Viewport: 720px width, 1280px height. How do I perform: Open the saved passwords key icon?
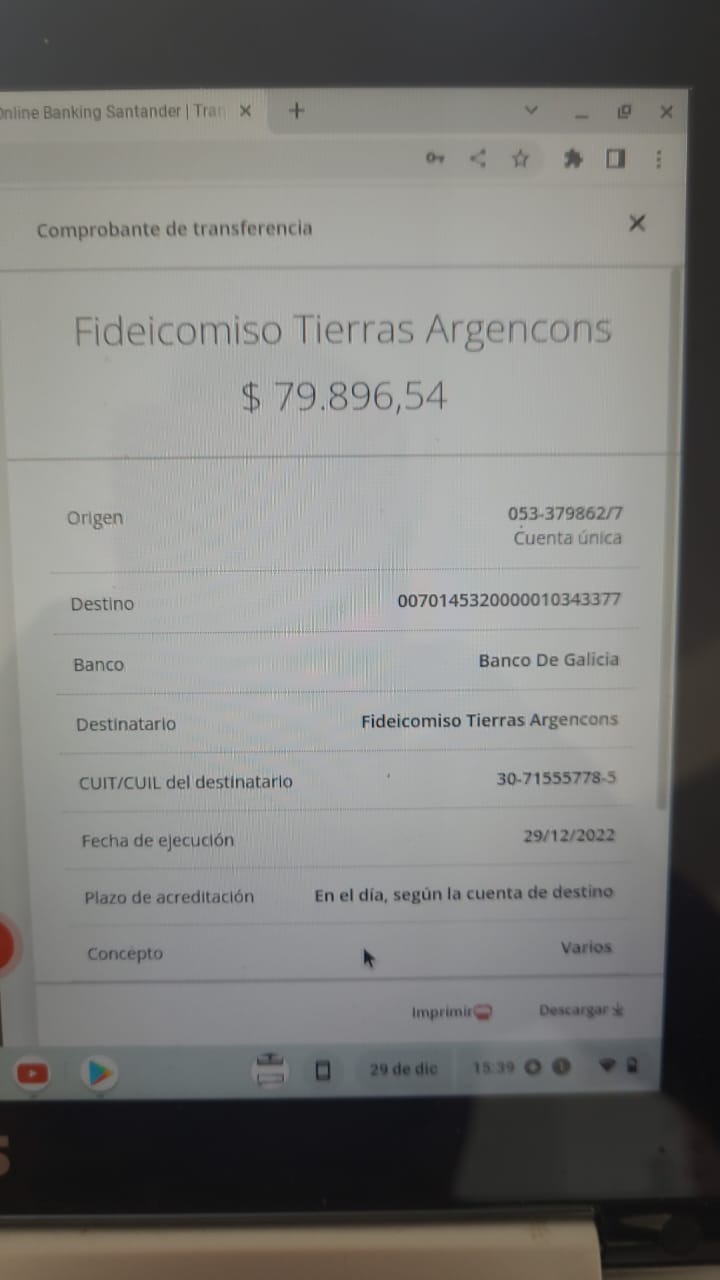tap(435, 158)
